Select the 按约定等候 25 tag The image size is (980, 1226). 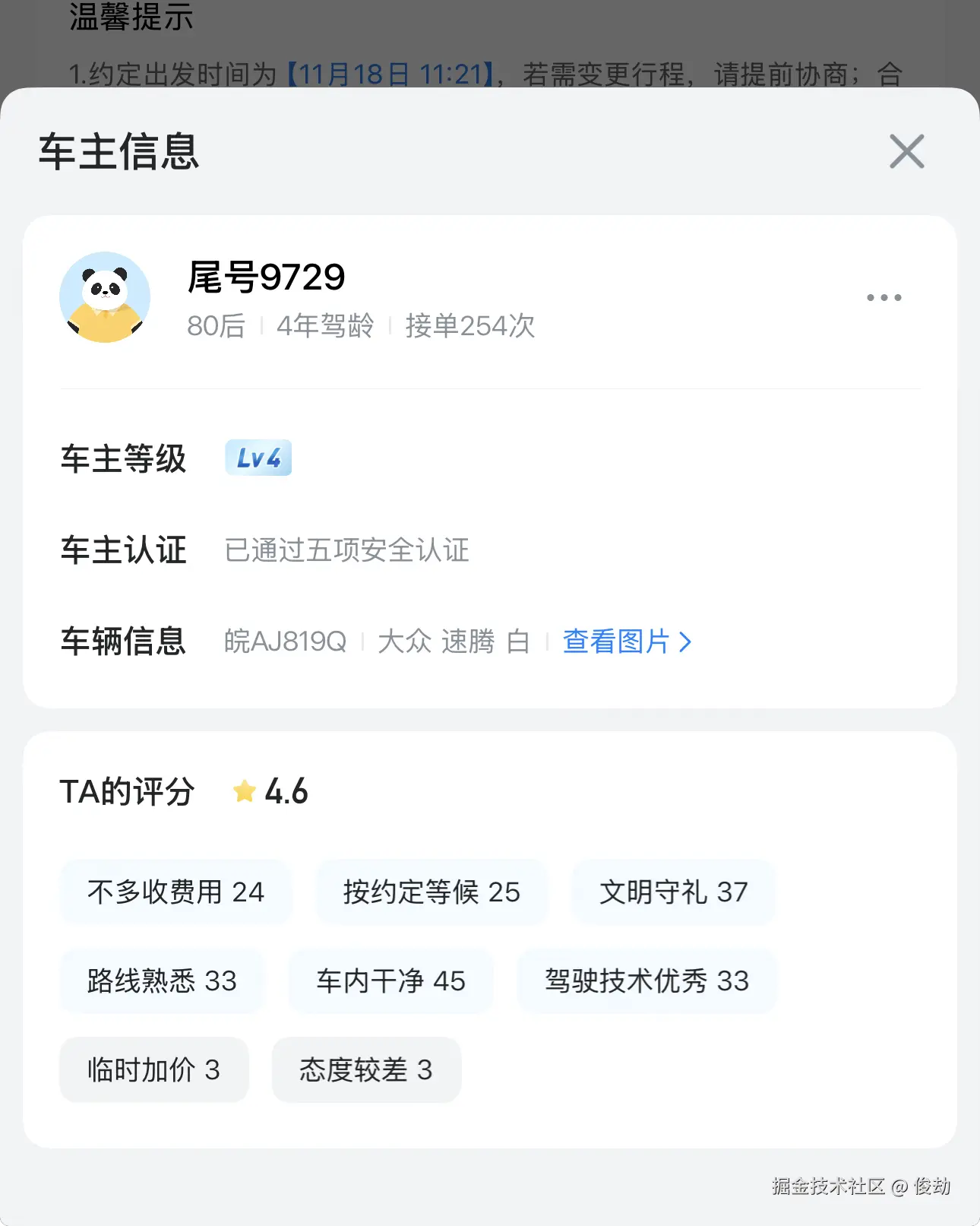(x=431, y=892)
